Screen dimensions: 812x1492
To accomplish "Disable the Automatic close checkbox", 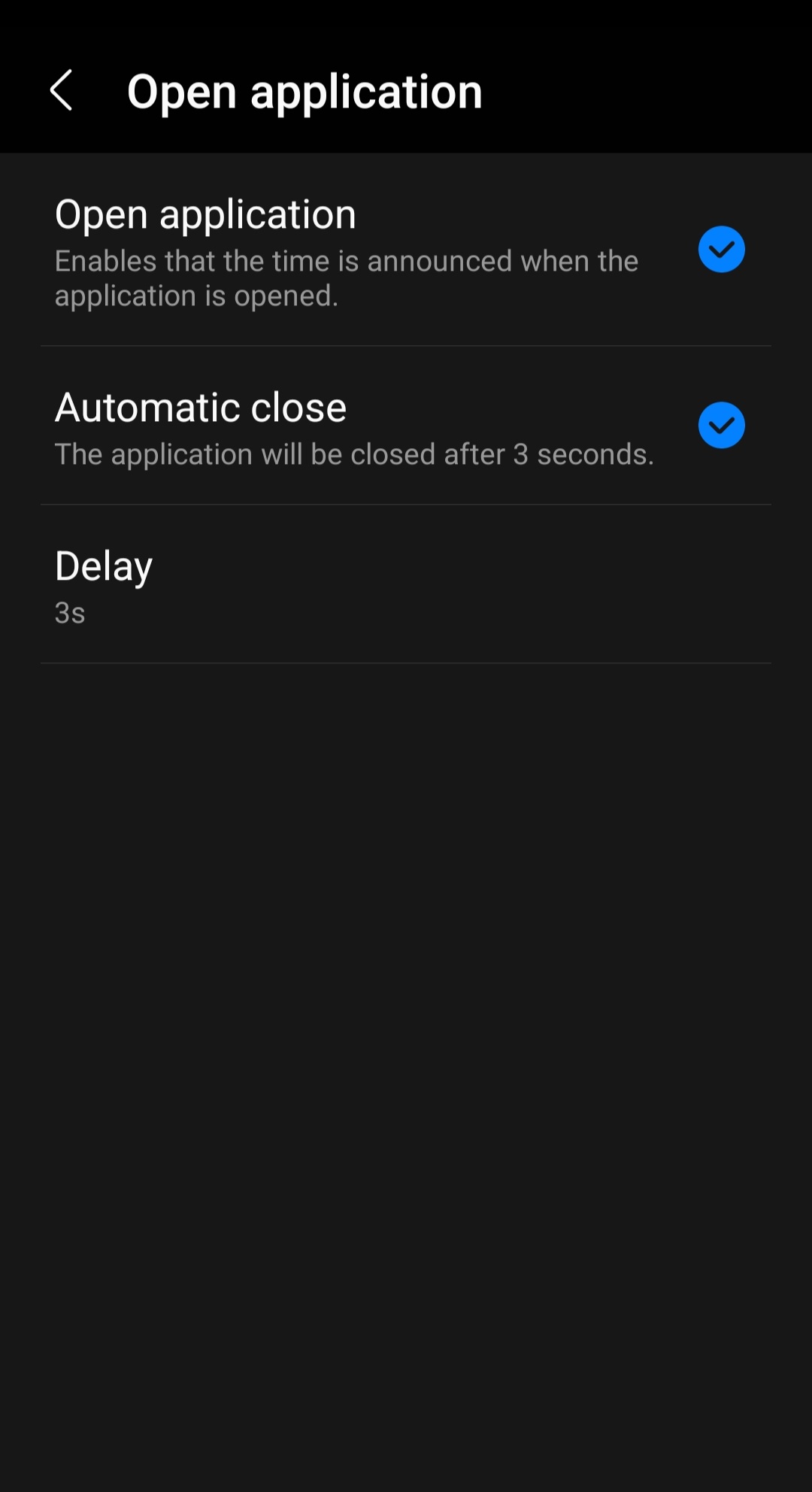I will coord(721,426).
